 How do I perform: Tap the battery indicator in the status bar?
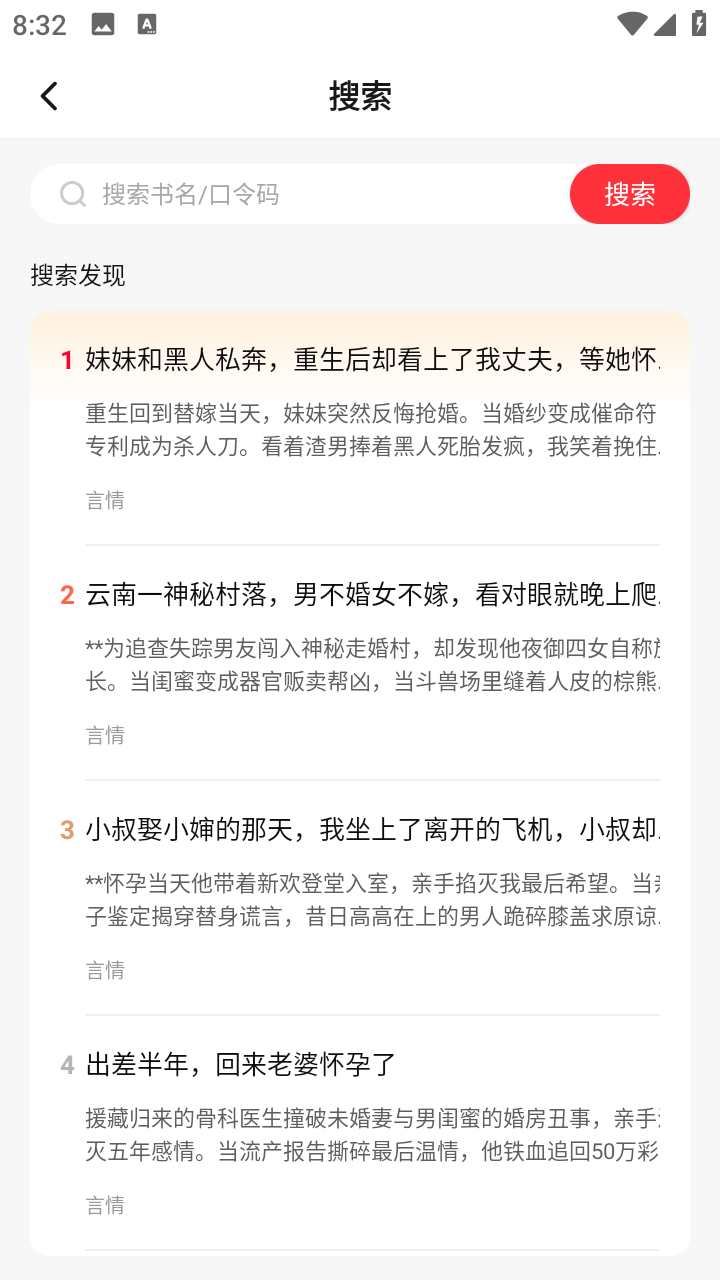697,24
